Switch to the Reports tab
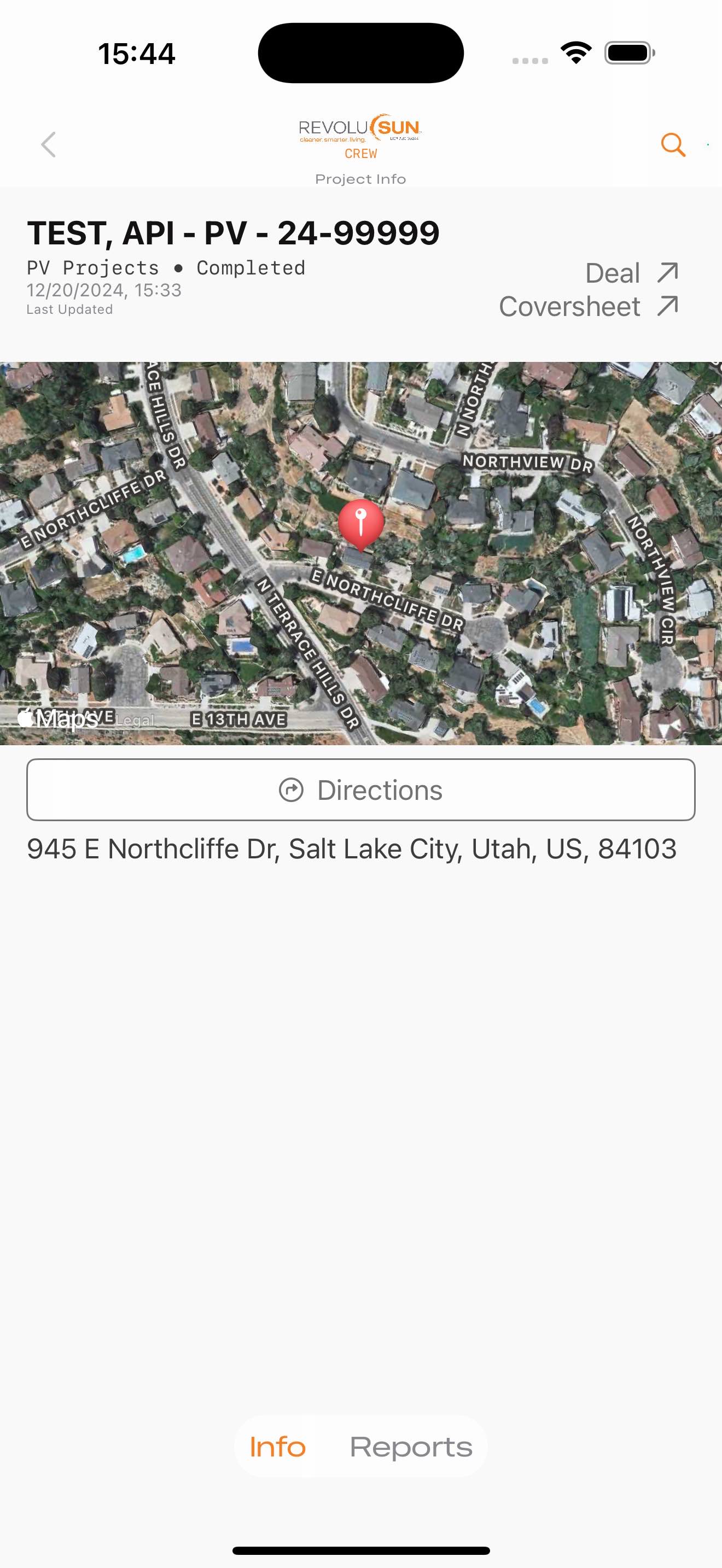Viewport: 722px width, 1568px height. pyautogui.click(x=411, y=1446)
